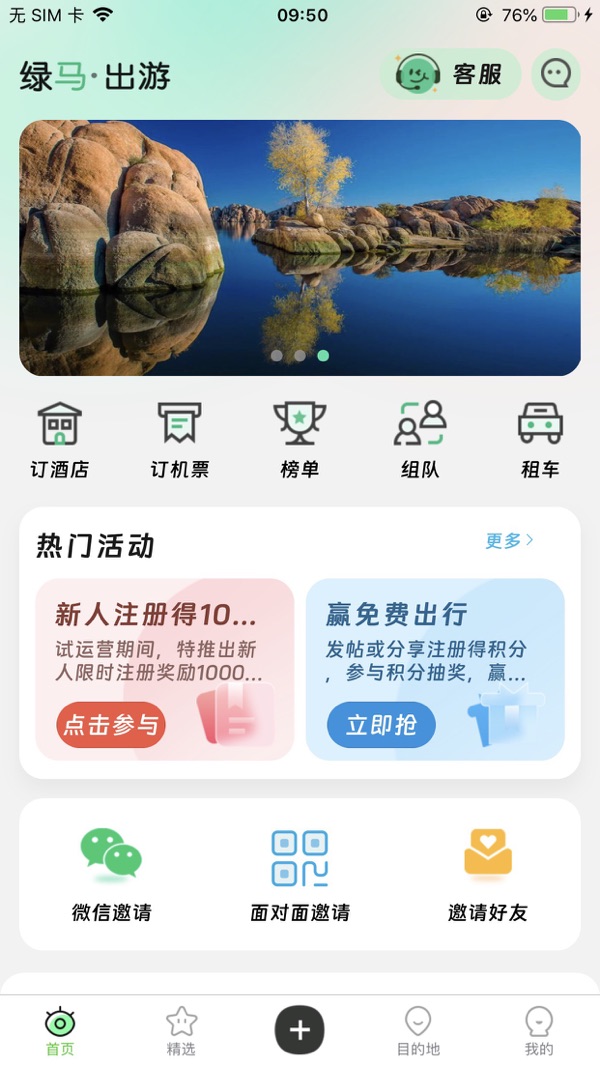Viewport: 600px width, 1067px height.
Task: Switch to the 精选 tab
Action: click(x=181, y=1031)
